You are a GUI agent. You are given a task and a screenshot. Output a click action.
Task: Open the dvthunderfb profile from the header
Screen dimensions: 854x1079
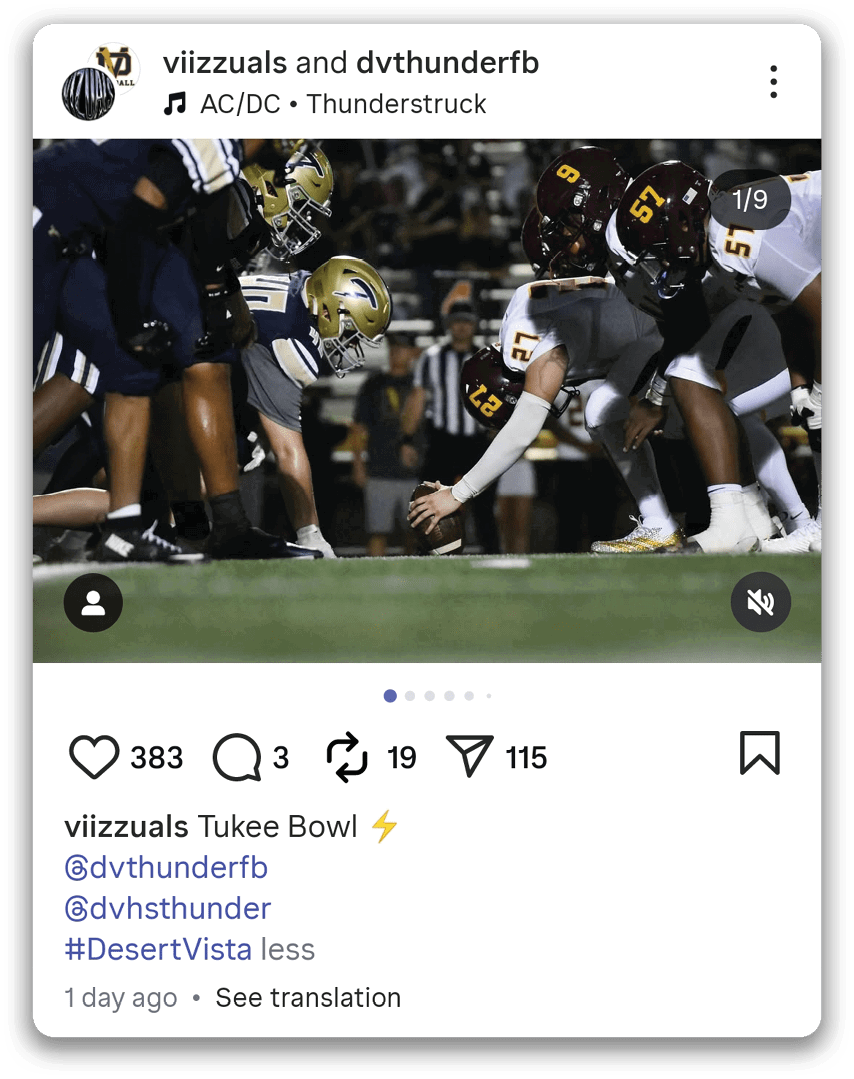(447, 63)
